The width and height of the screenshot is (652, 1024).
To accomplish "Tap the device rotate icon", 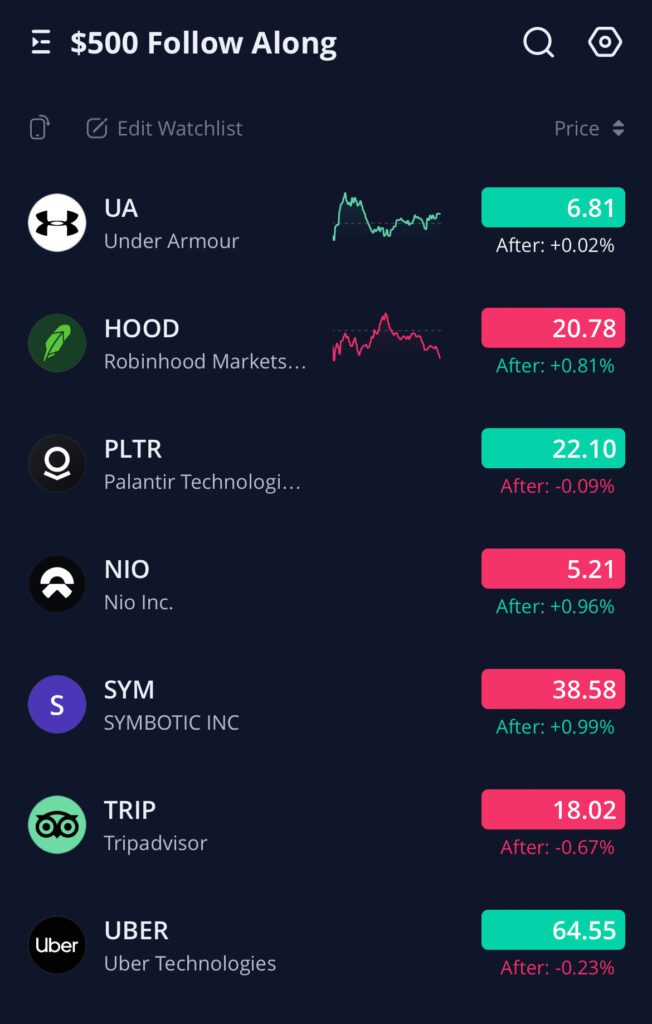I will click(x=39, y=128).
